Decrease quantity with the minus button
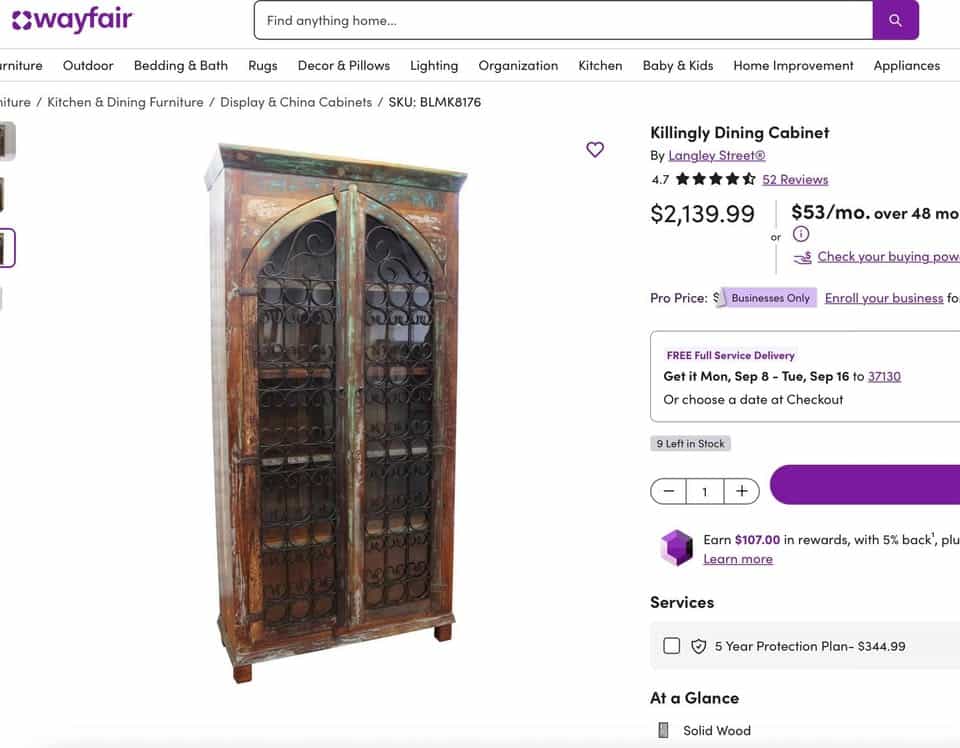 pyautogui.click(x=669, y=491)
